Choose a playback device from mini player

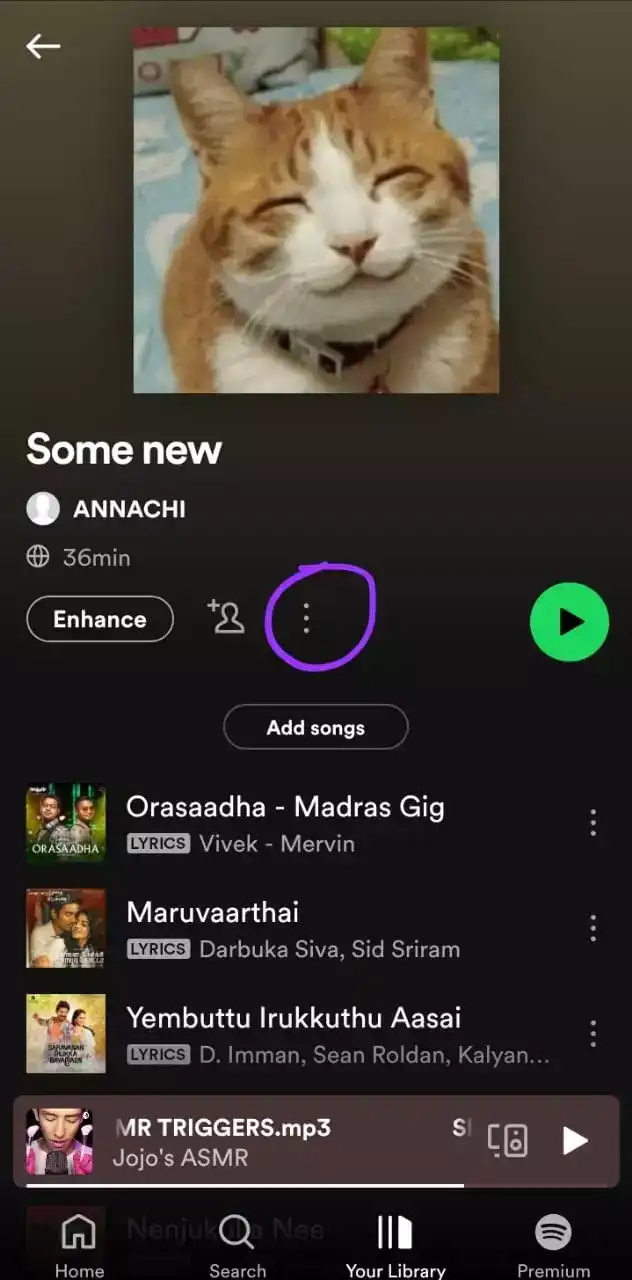coord(507,1140)
